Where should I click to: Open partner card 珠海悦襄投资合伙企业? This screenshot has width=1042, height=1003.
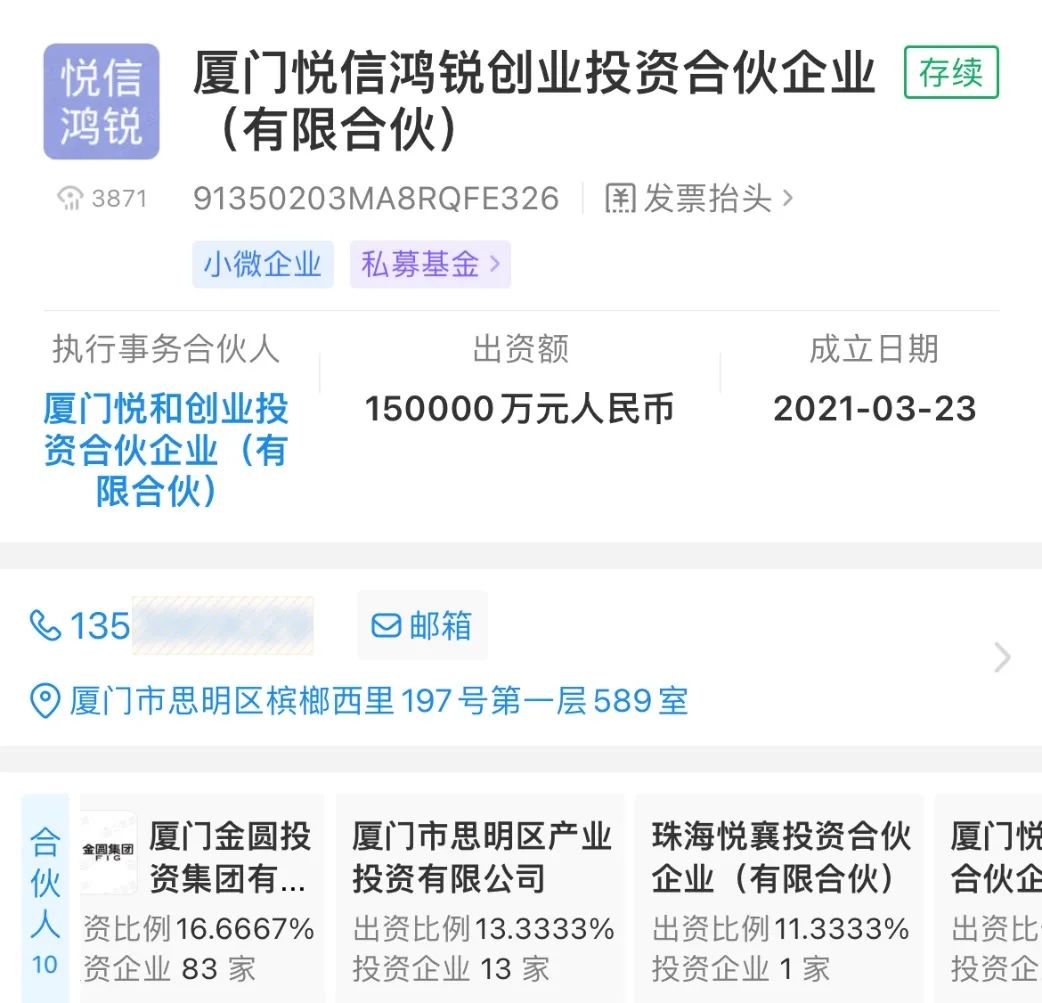780,897
